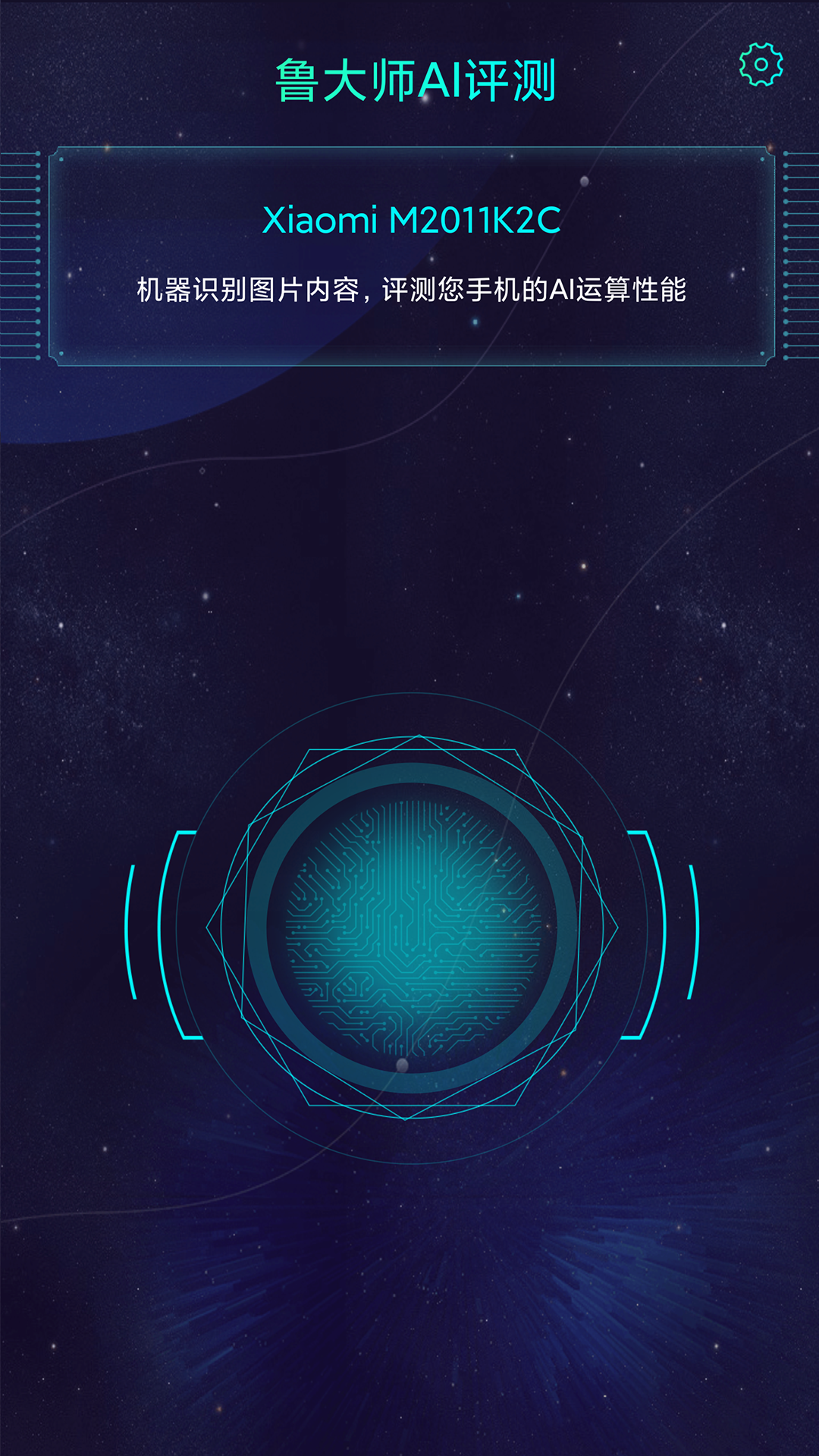Start the AI benchmark with the circular chip button
819x1456 pixels.
click(412, 927)
